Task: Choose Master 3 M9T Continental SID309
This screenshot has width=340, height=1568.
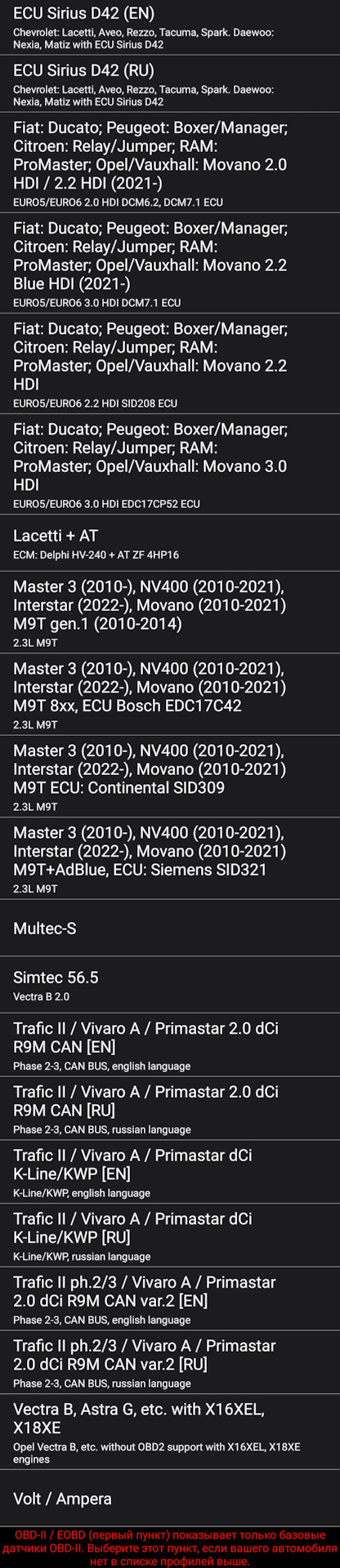Action: [x=170, y=777]
